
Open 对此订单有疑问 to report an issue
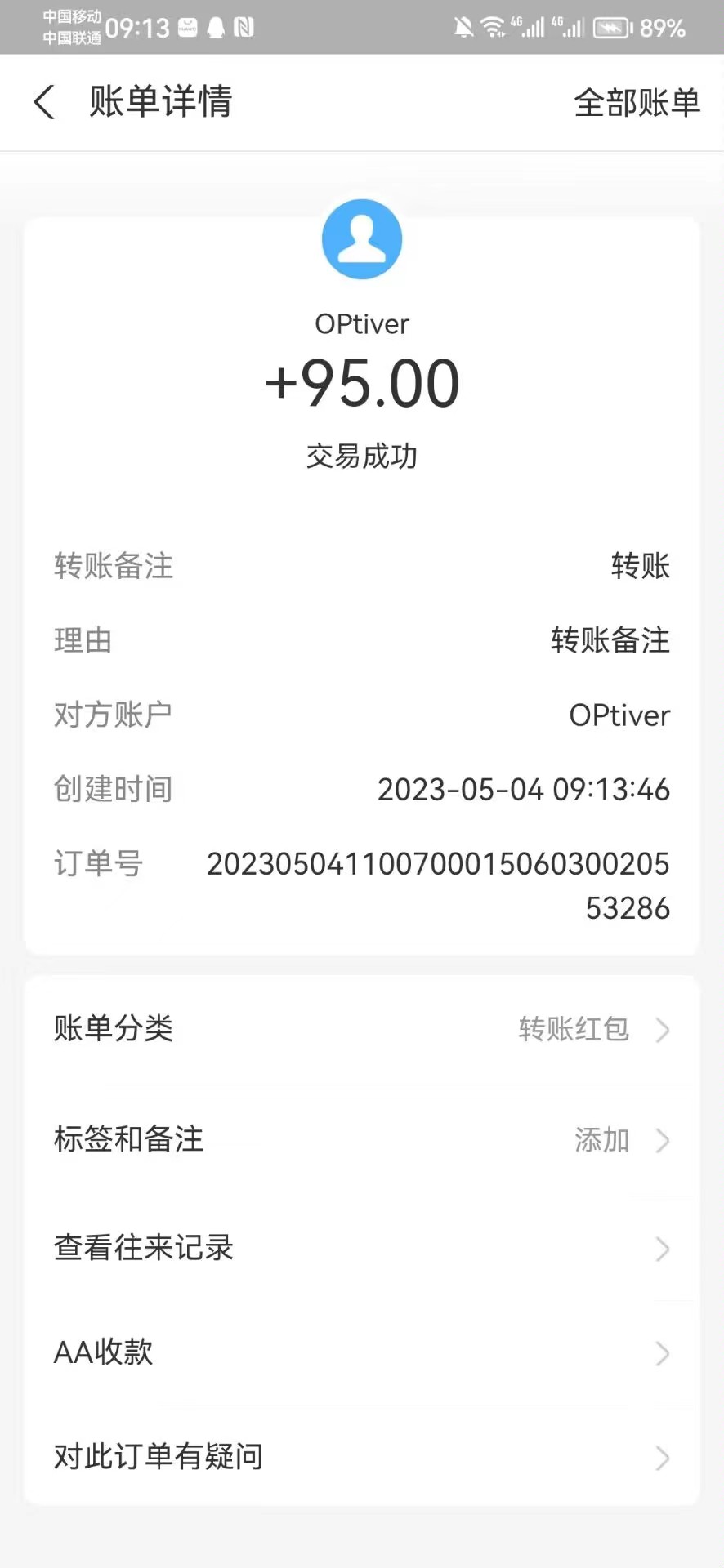coord(362,1458)
